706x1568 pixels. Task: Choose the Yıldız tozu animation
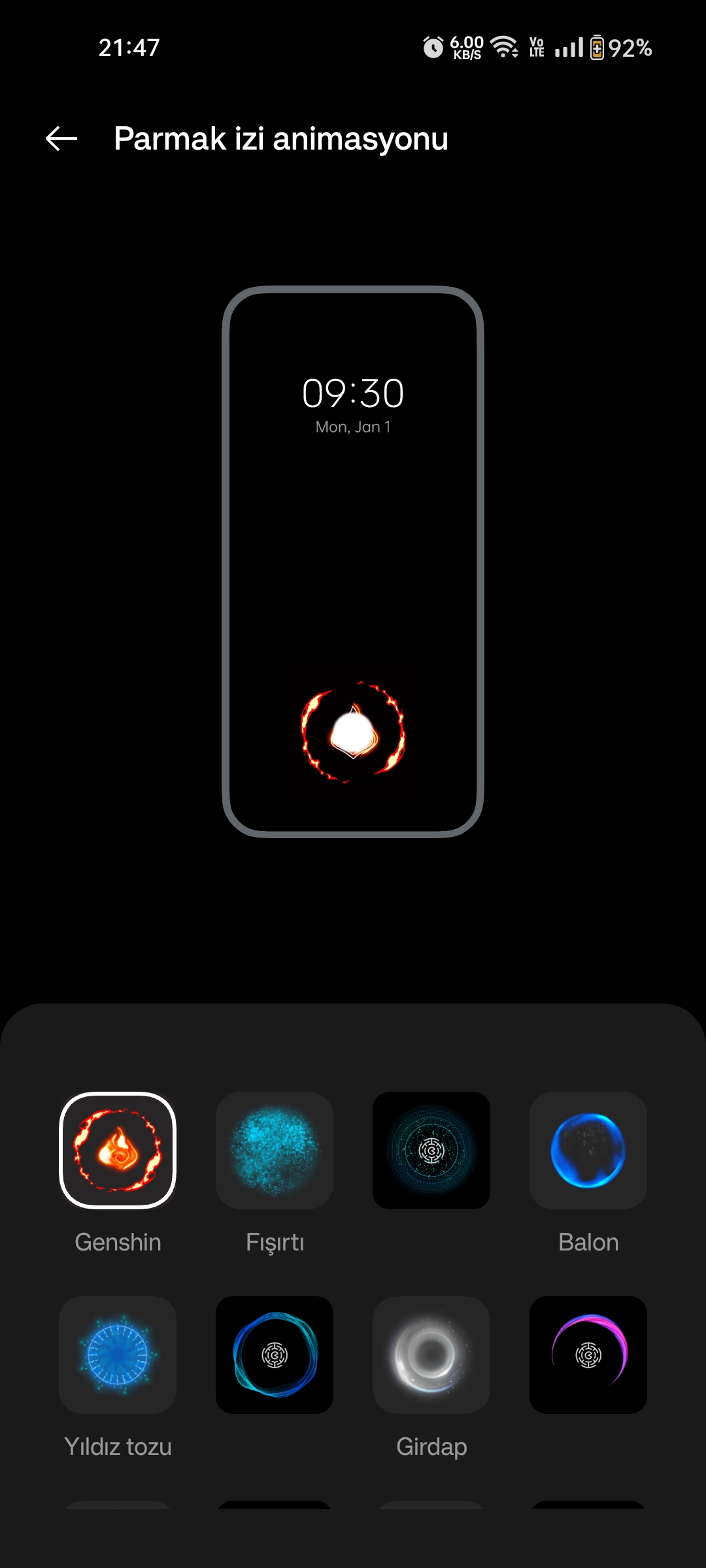(x=118, y=1354)
